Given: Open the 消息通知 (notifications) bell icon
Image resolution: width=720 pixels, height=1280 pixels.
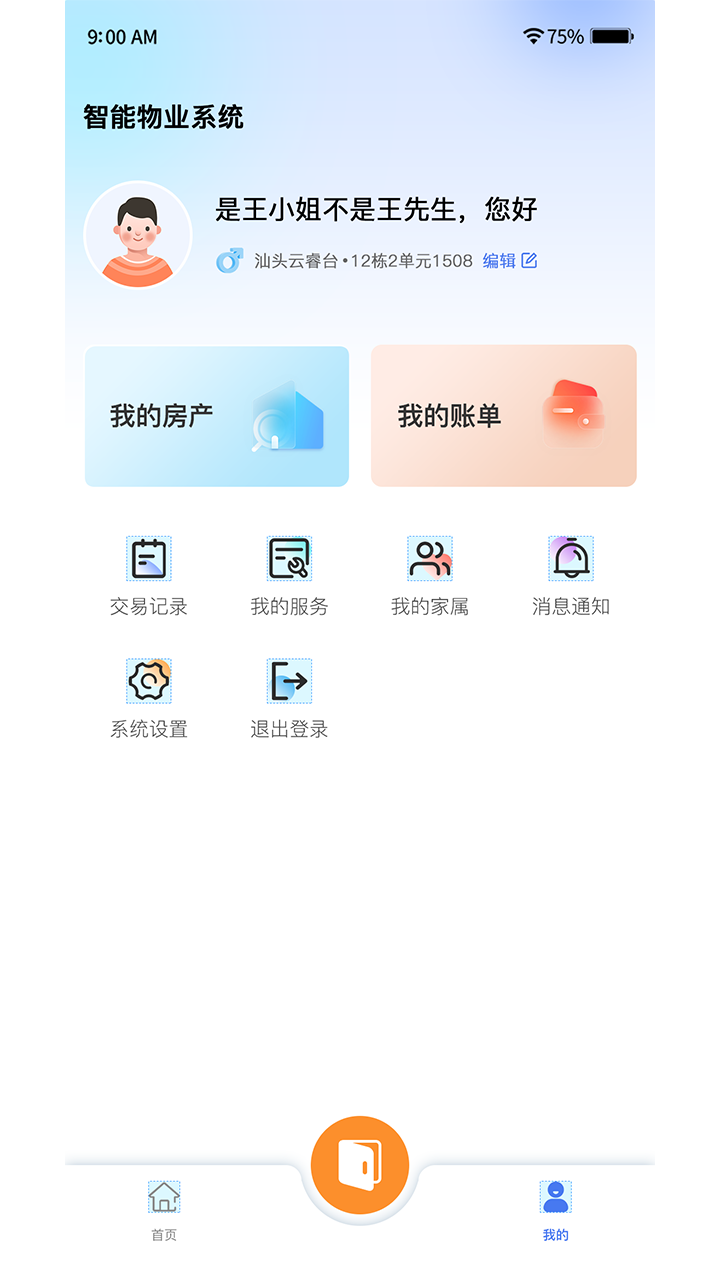Looking at the screenshot, I should [x=569, y=560].
